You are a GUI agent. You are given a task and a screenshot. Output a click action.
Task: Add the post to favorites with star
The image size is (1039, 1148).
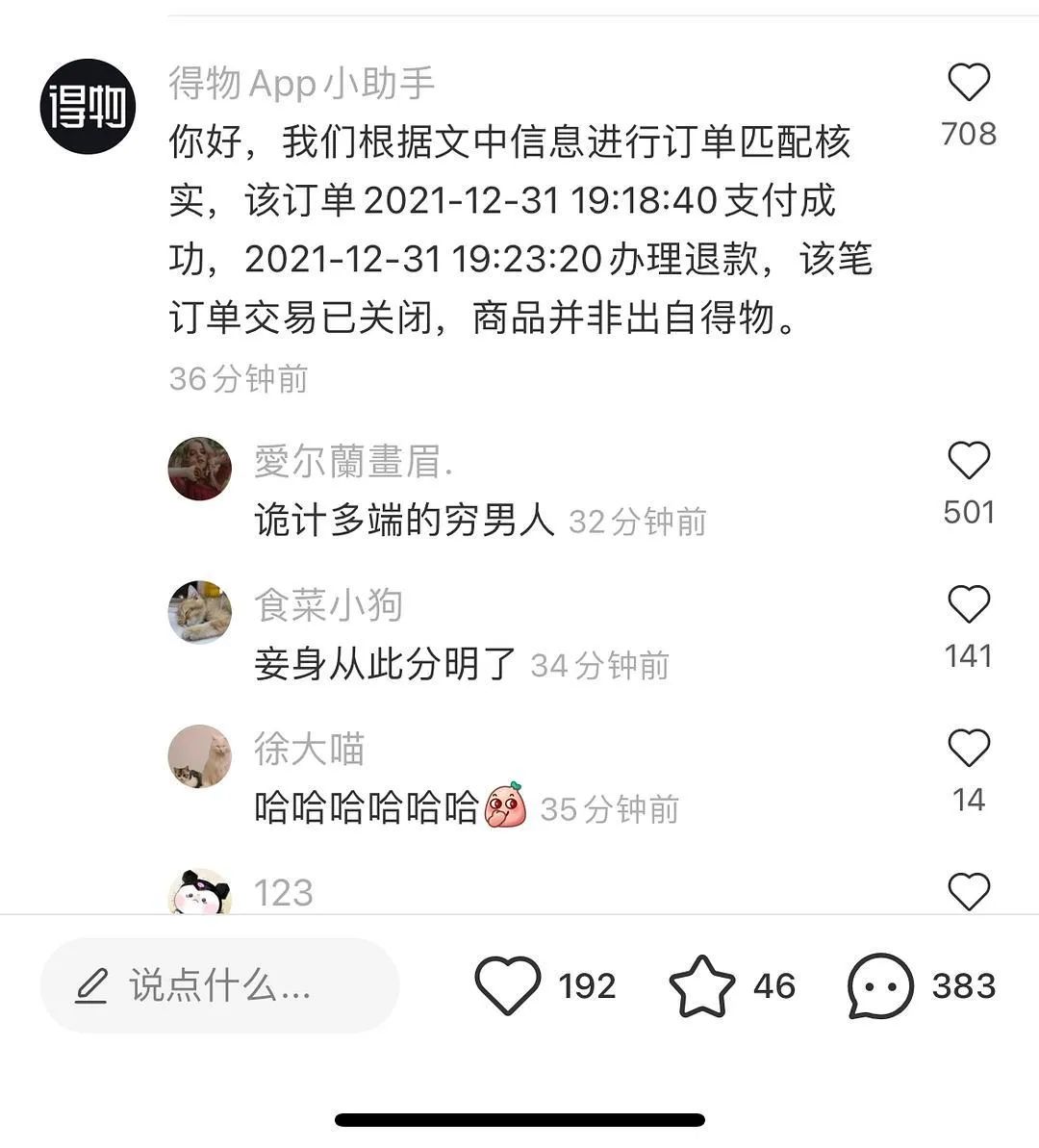(701, 986)
